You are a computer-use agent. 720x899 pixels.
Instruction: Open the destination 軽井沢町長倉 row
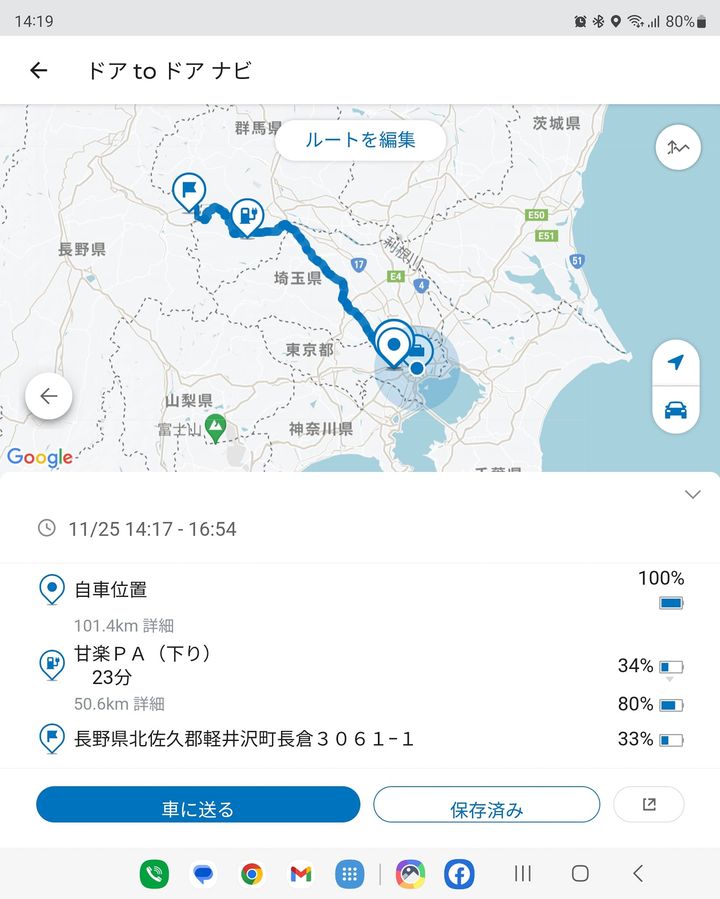pyautogui.click(x=244, y=740)
